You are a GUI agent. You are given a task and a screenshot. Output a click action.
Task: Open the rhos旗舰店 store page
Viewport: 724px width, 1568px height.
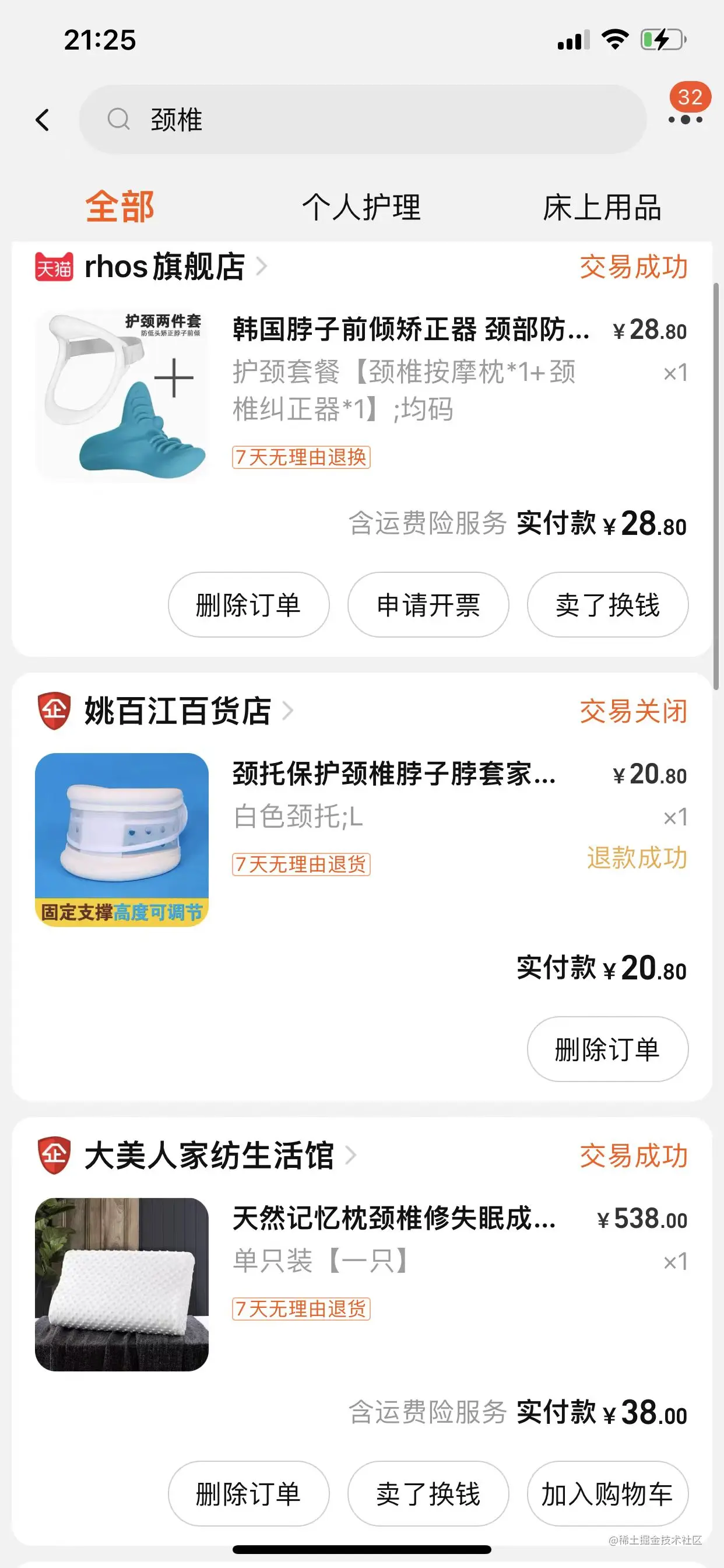[164, 267]
